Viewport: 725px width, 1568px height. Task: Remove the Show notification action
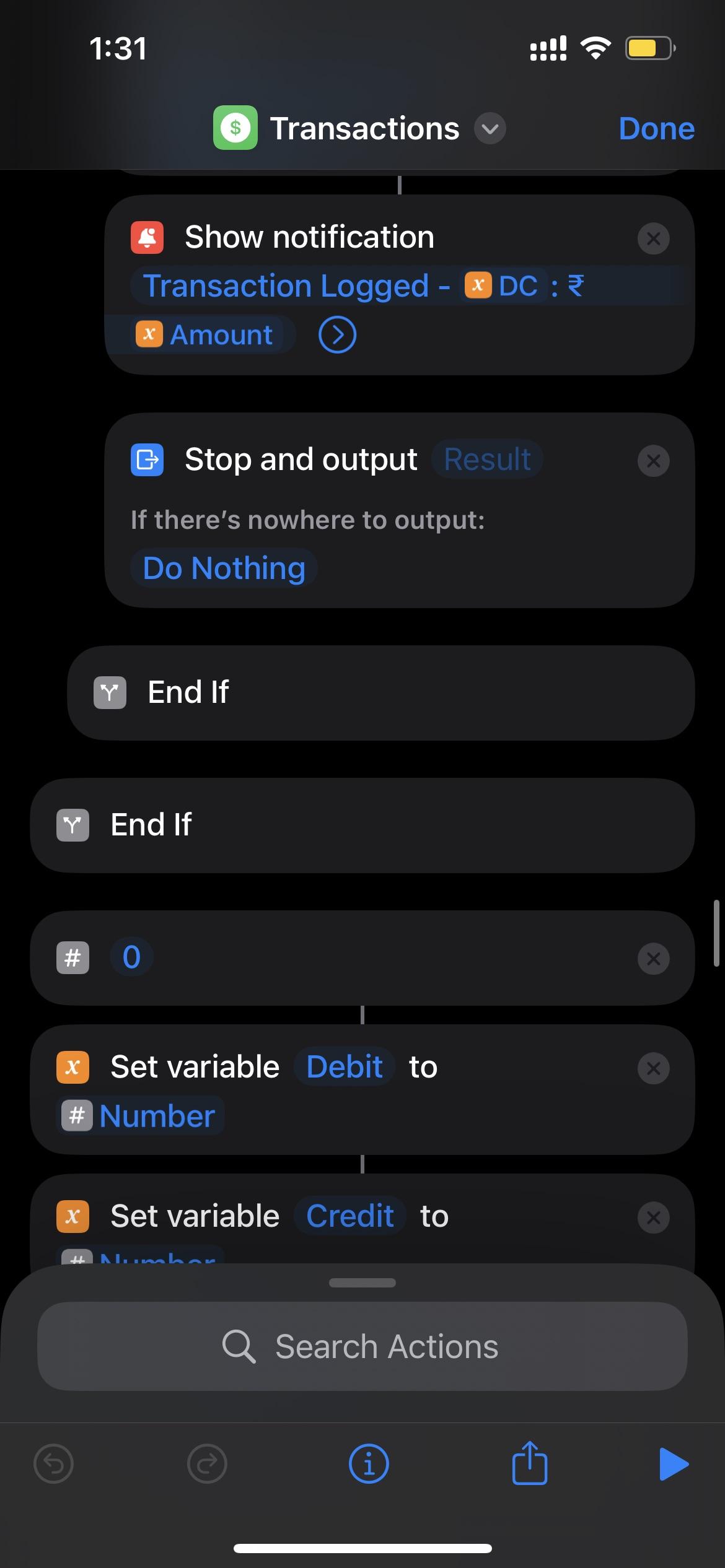point(653,238)
